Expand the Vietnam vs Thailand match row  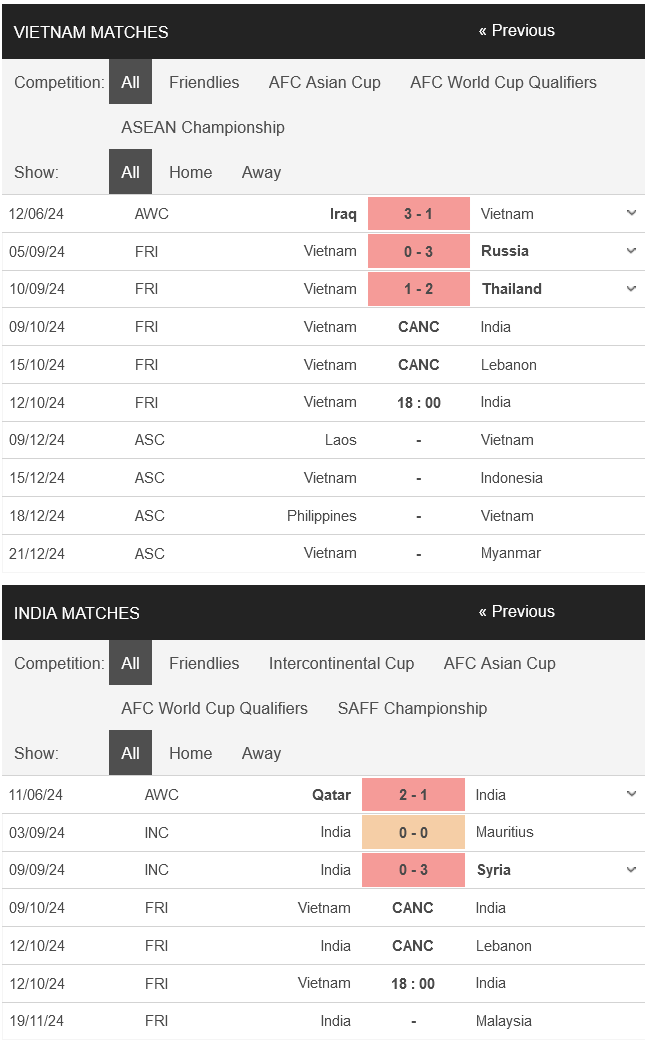pyautogui.click(x=631, y=289)
